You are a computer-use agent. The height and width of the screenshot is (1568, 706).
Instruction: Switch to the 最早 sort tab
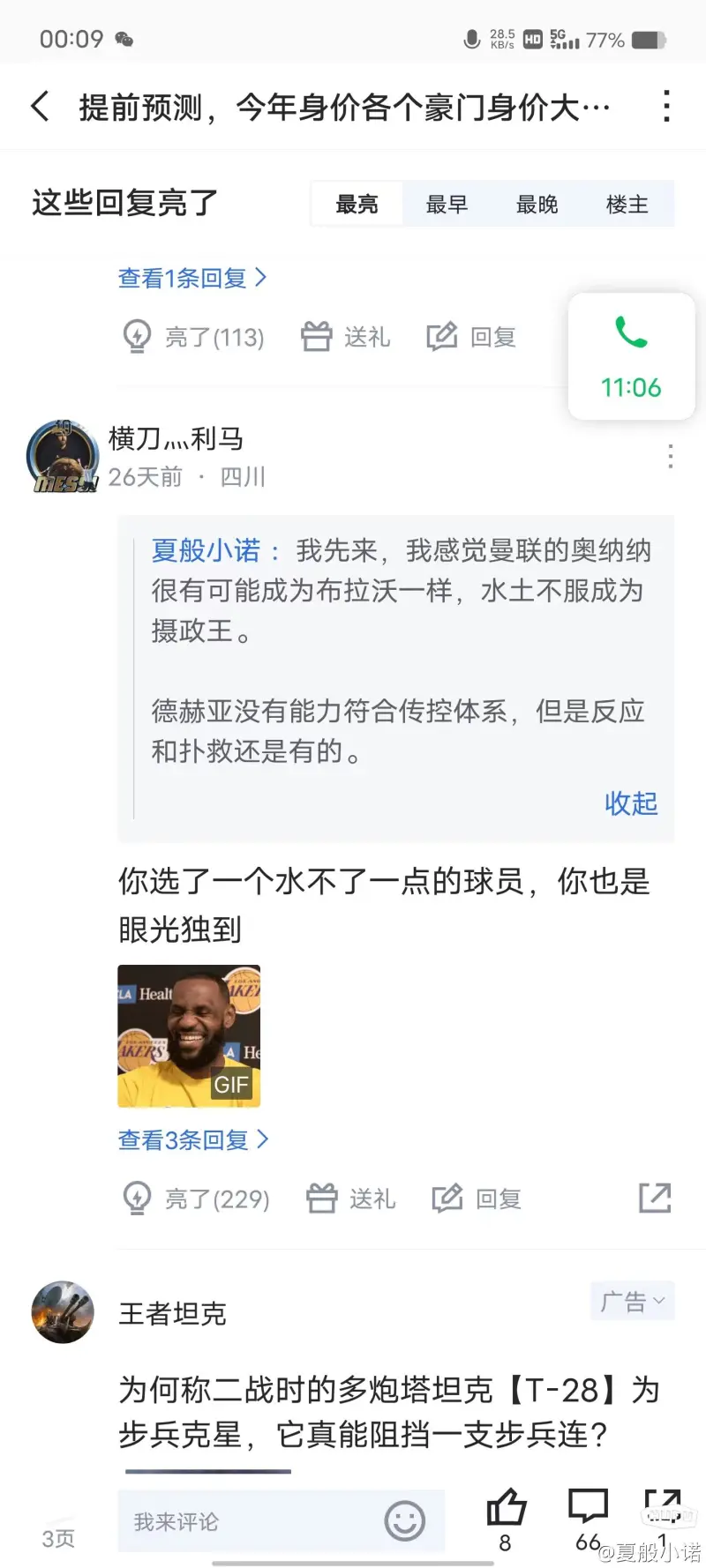click(x=447, y=205)
